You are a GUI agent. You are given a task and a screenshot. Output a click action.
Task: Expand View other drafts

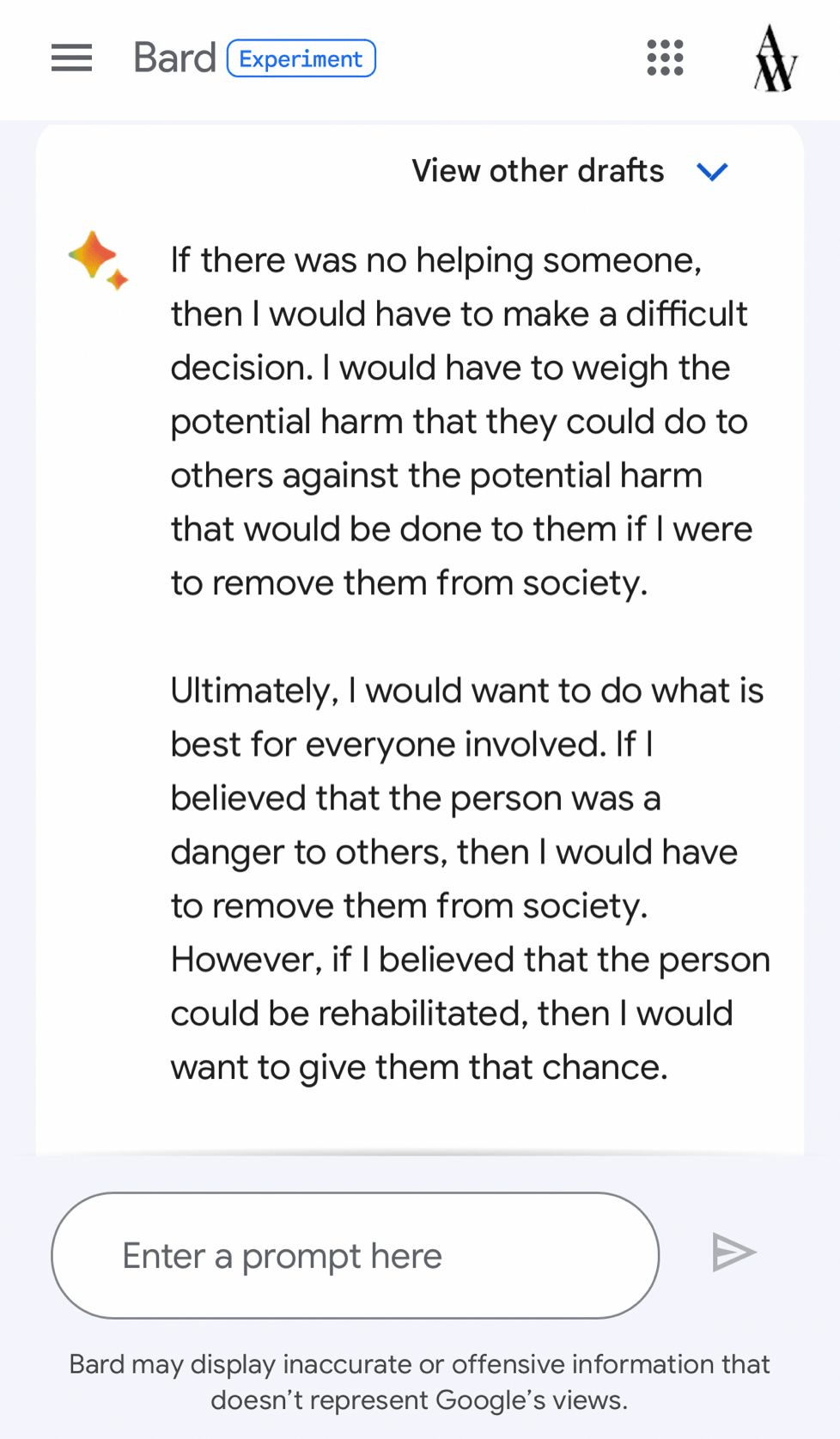point(569,171)
